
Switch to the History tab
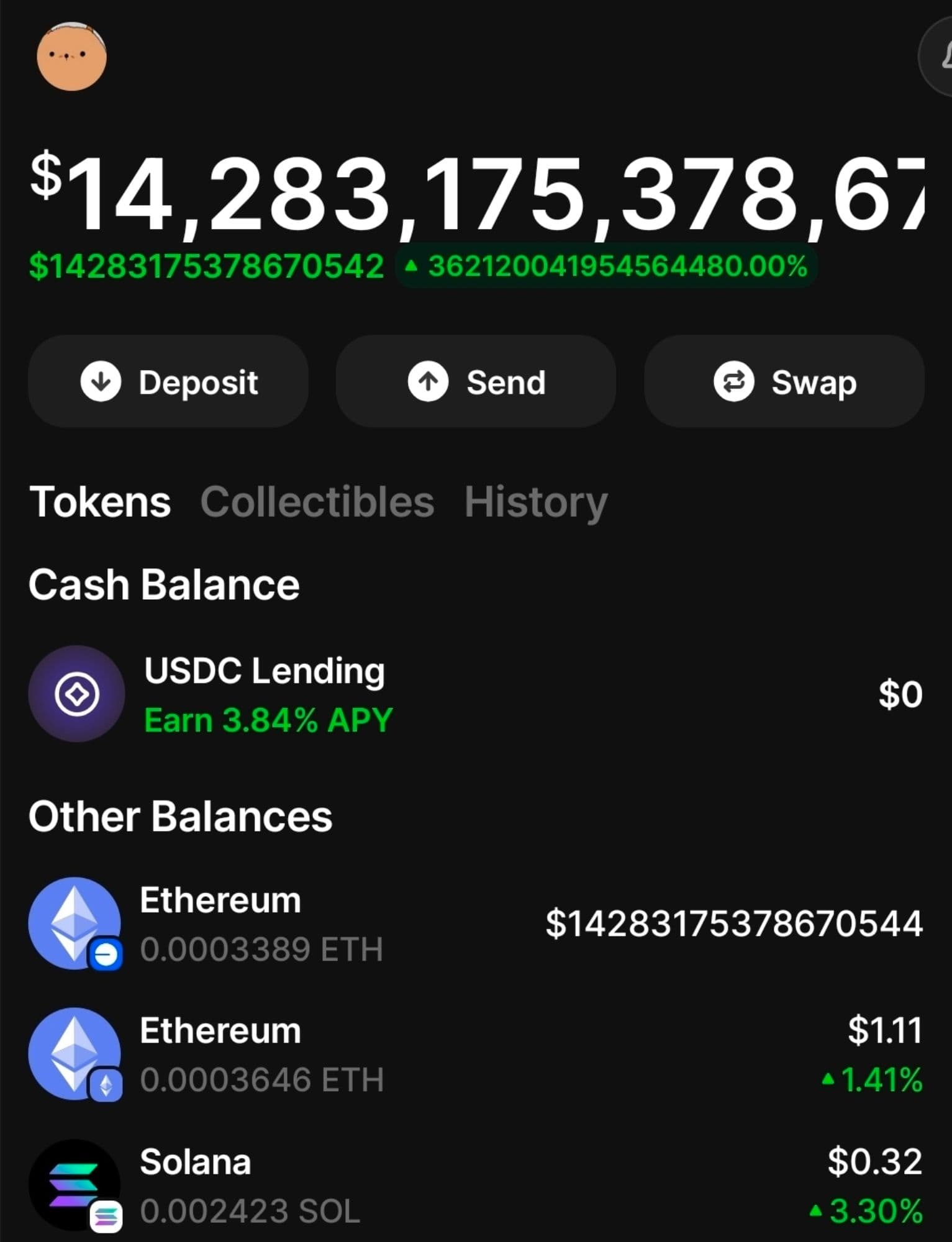536,502
